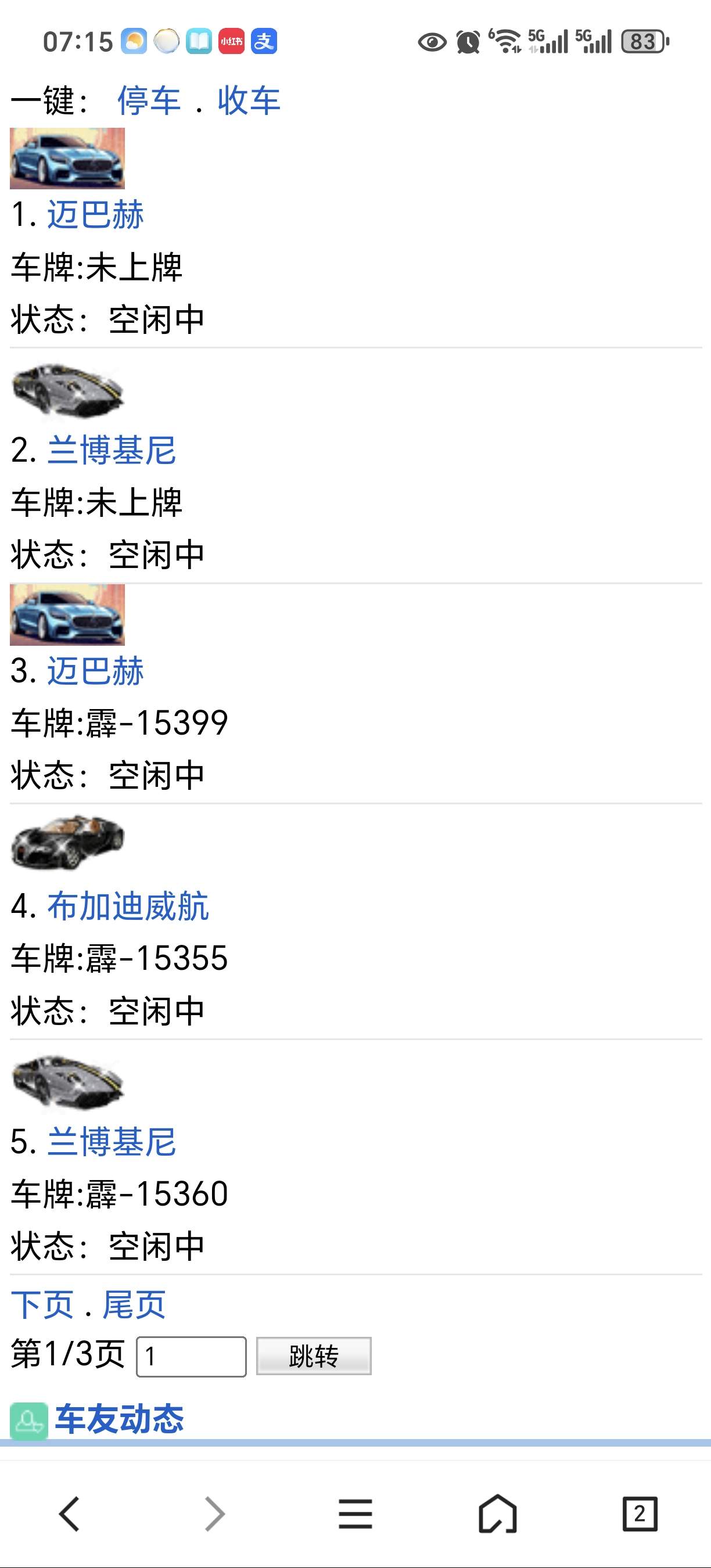Image resolution: width=711 pixels, height=1568 pixels.
Task: Open car 4 布加迪威航 link
Action: point(128,907)
